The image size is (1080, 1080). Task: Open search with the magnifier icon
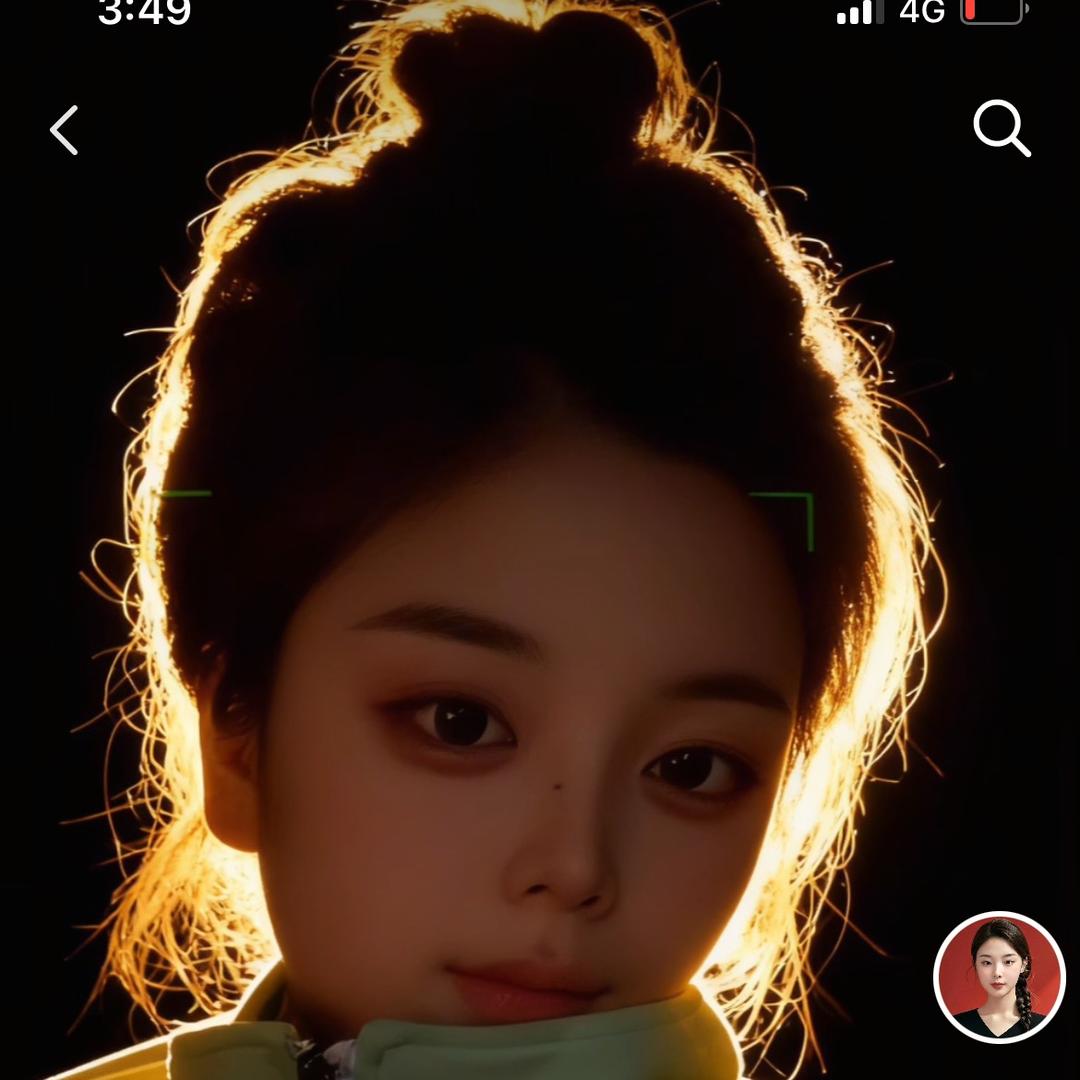[1001, 129]
